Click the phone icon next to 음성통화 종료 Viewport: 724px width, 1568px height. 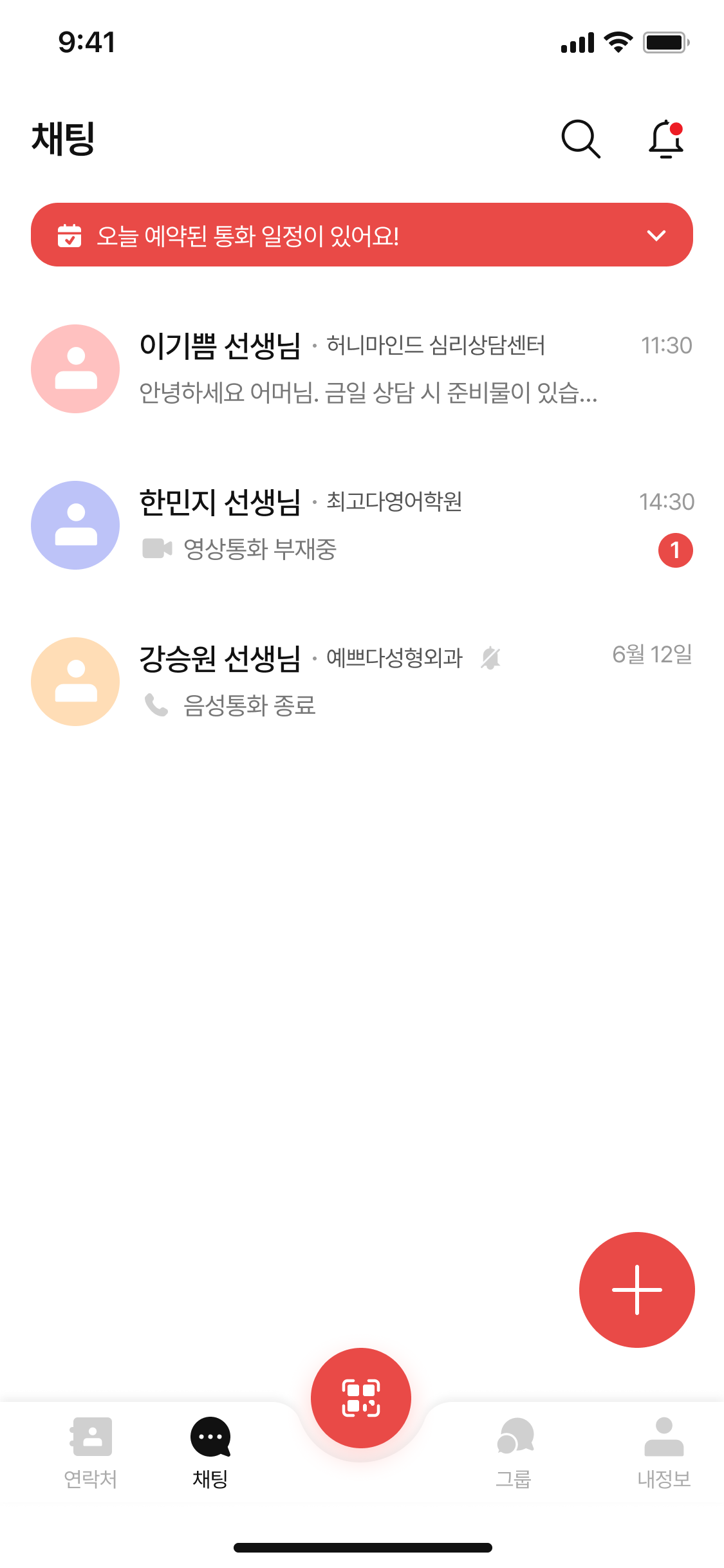(x=156, y=705)
